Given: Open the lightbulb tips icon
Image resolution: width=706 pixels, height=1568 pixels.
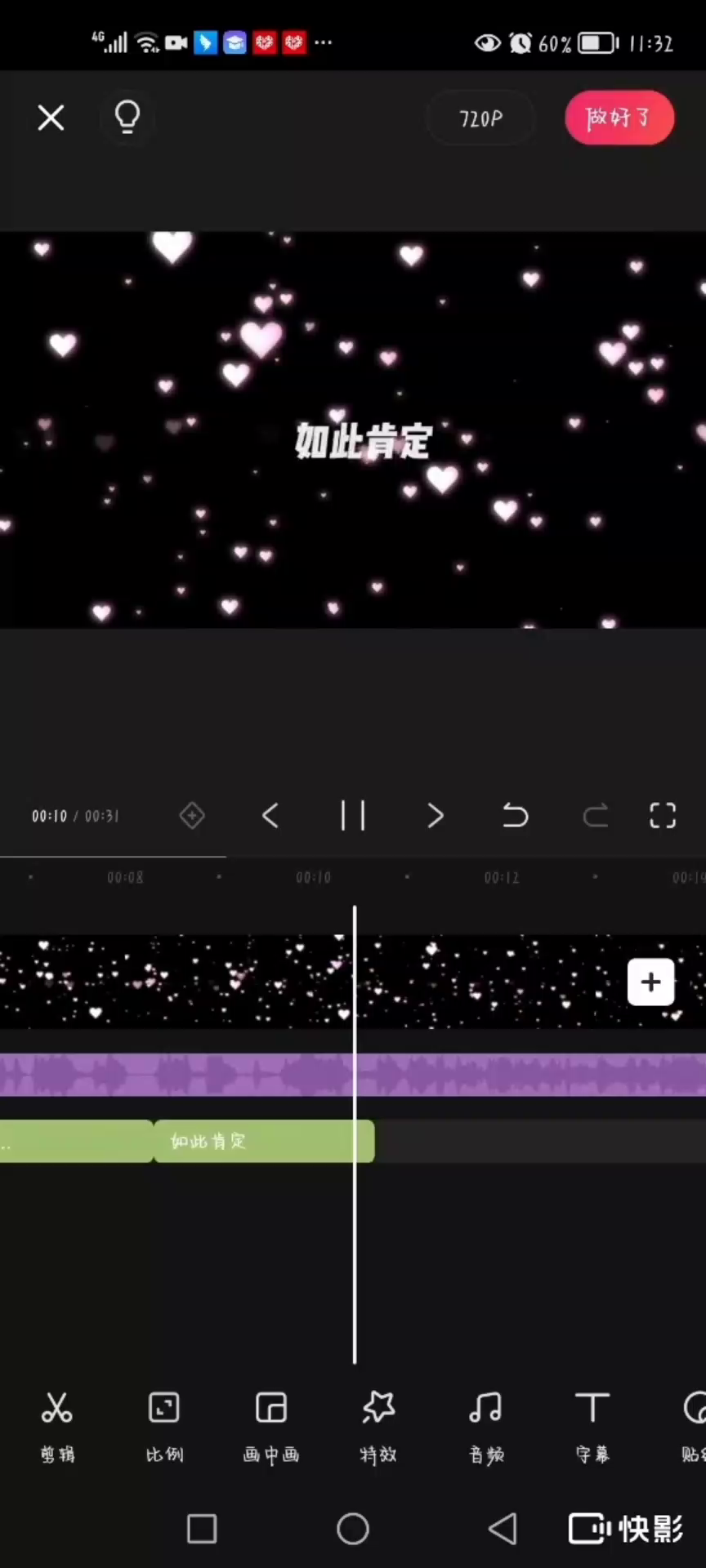Looking at the screenshot, I should (x=127, y=118).
